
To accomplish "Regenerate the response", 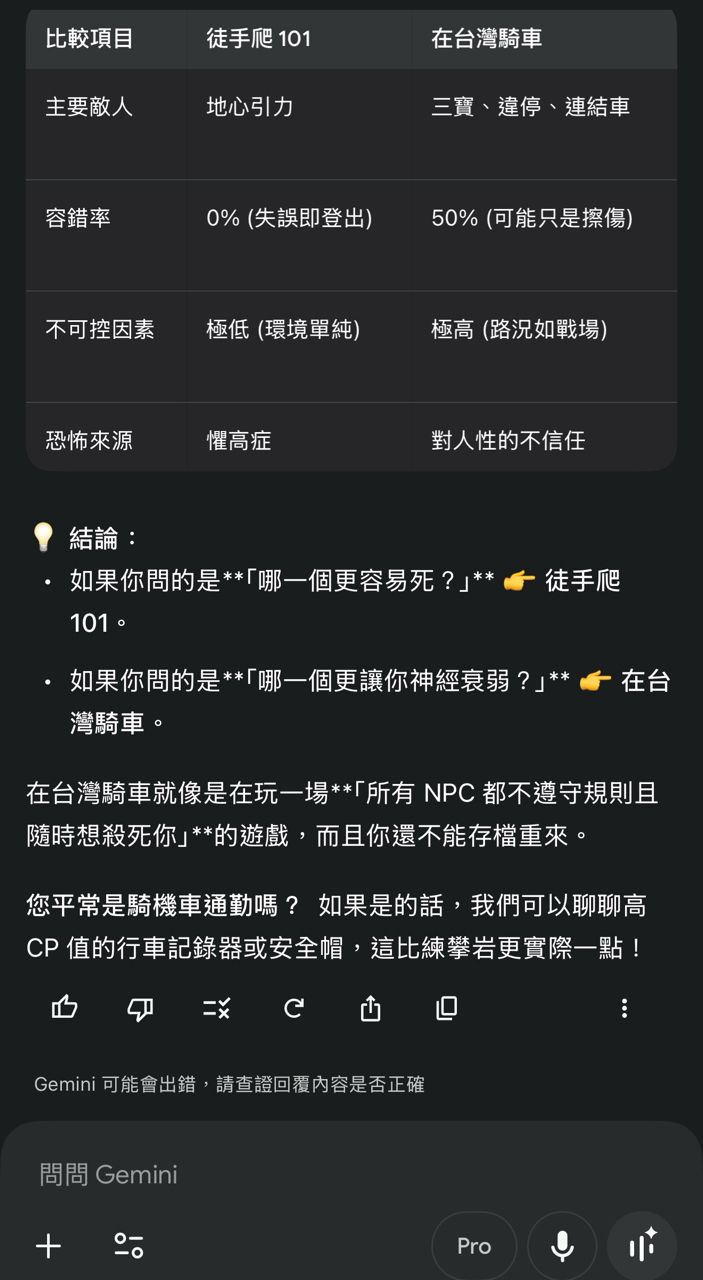I will (x=294, y=1008).
